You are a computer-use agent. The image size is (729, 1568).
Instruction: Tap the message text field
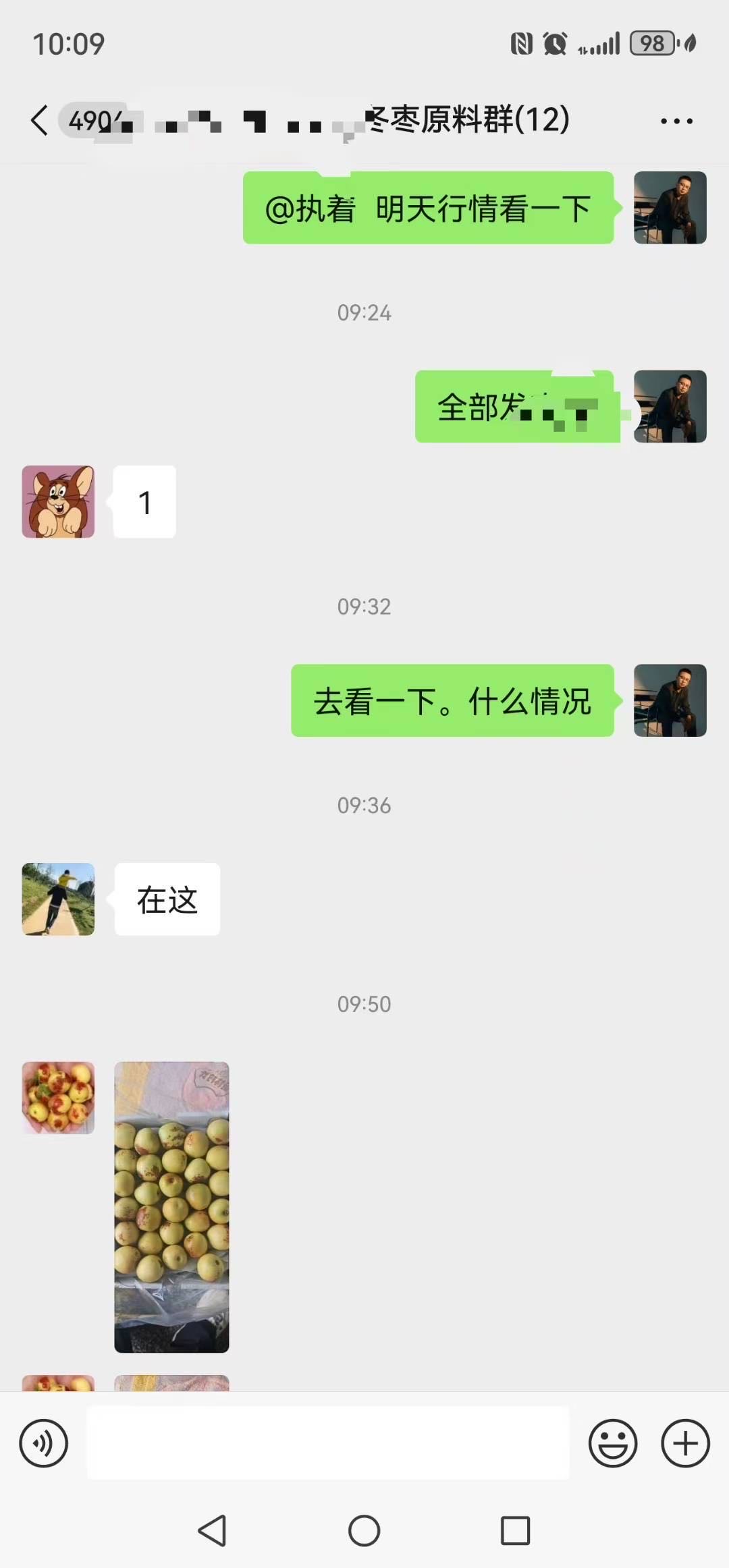click(328, 1444)
